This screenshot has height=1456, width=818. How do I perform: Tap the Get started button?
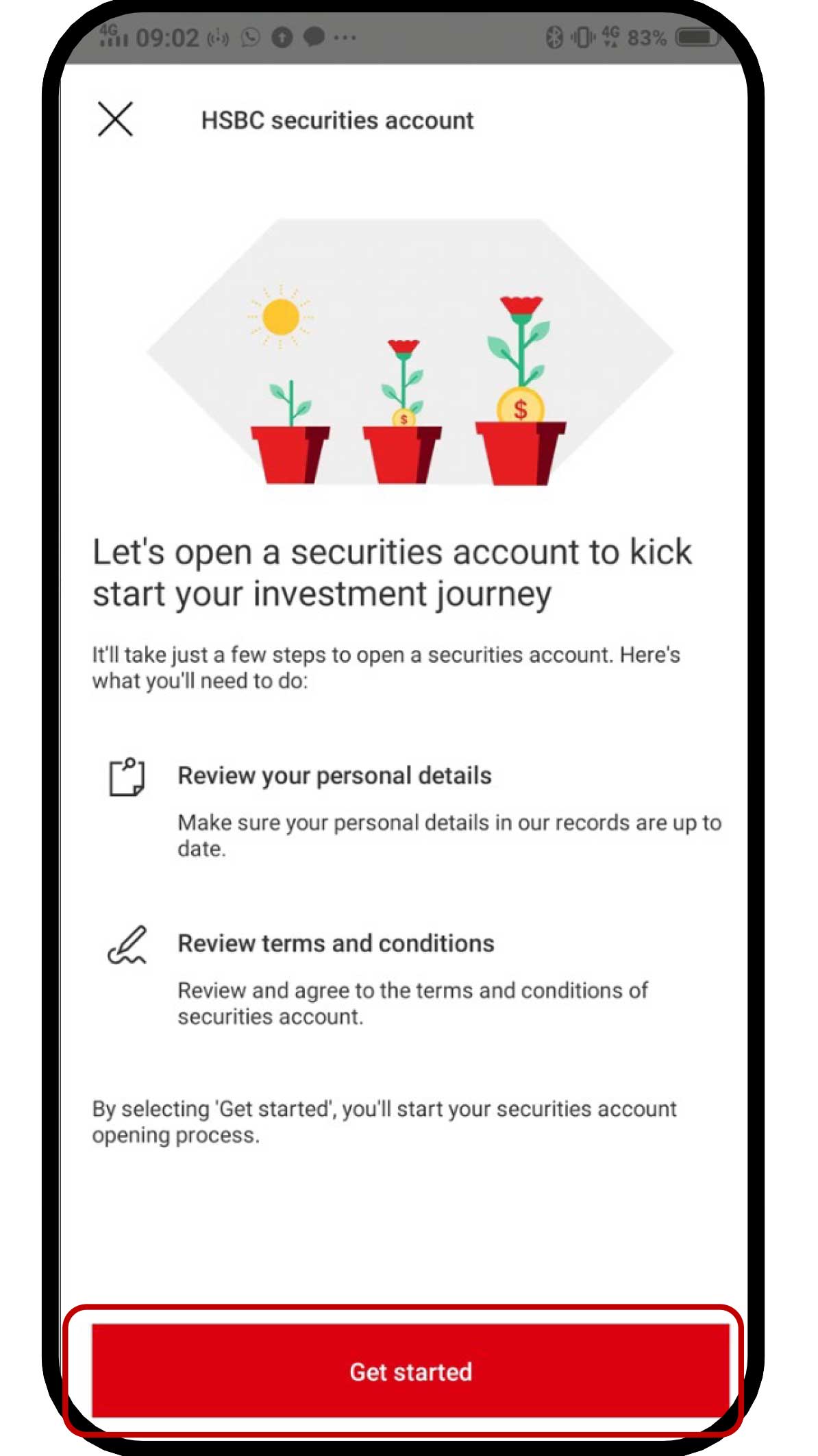[410, 1371]
